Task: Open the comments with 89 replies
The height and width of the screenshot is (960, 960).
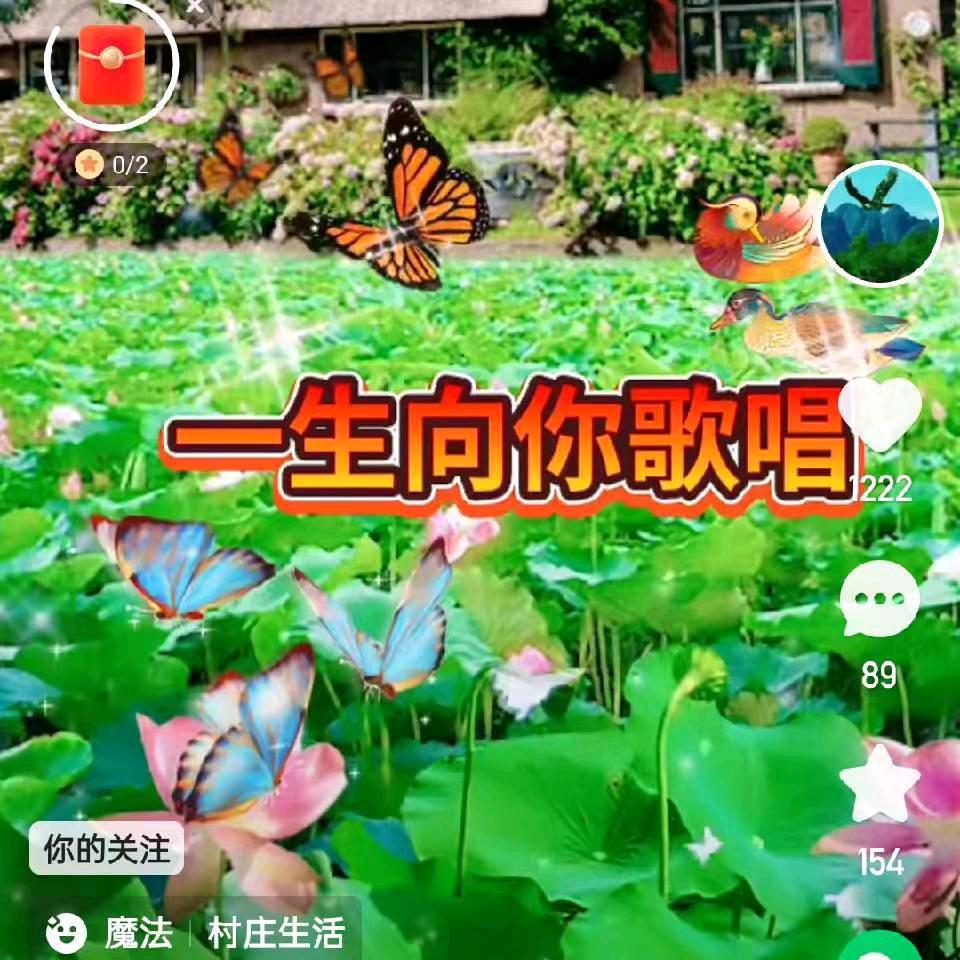Action: pyautogui.click(x=880, y=598)
